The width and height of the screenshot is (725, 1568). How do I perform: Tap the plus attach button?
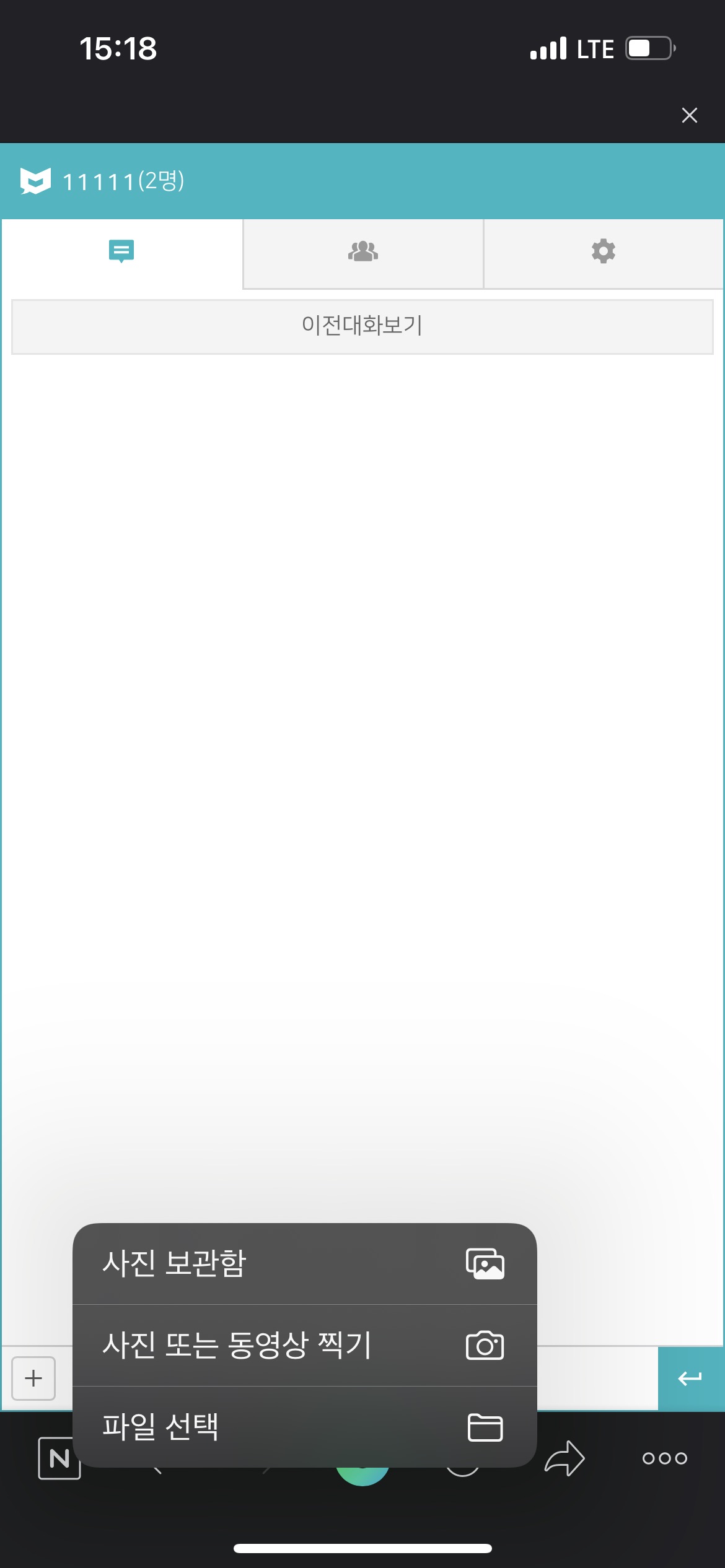(33, 1379)
